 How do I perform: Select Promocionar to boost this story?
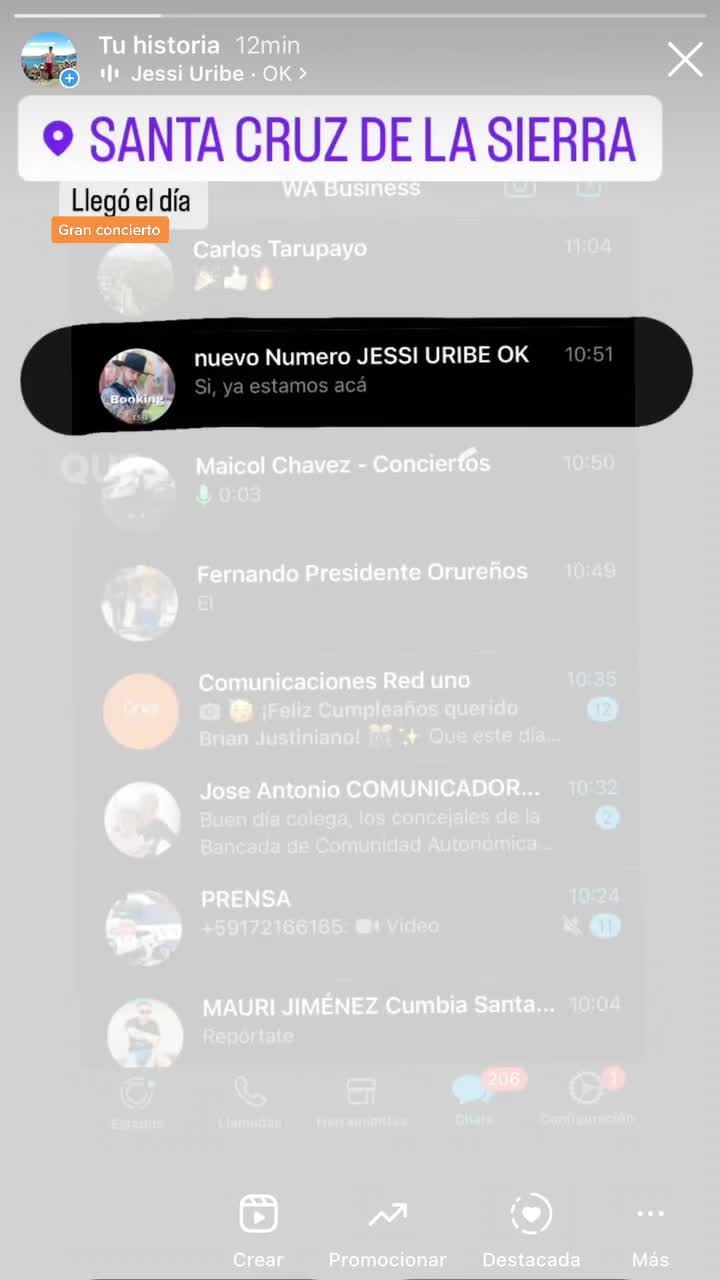(387, 1230)
